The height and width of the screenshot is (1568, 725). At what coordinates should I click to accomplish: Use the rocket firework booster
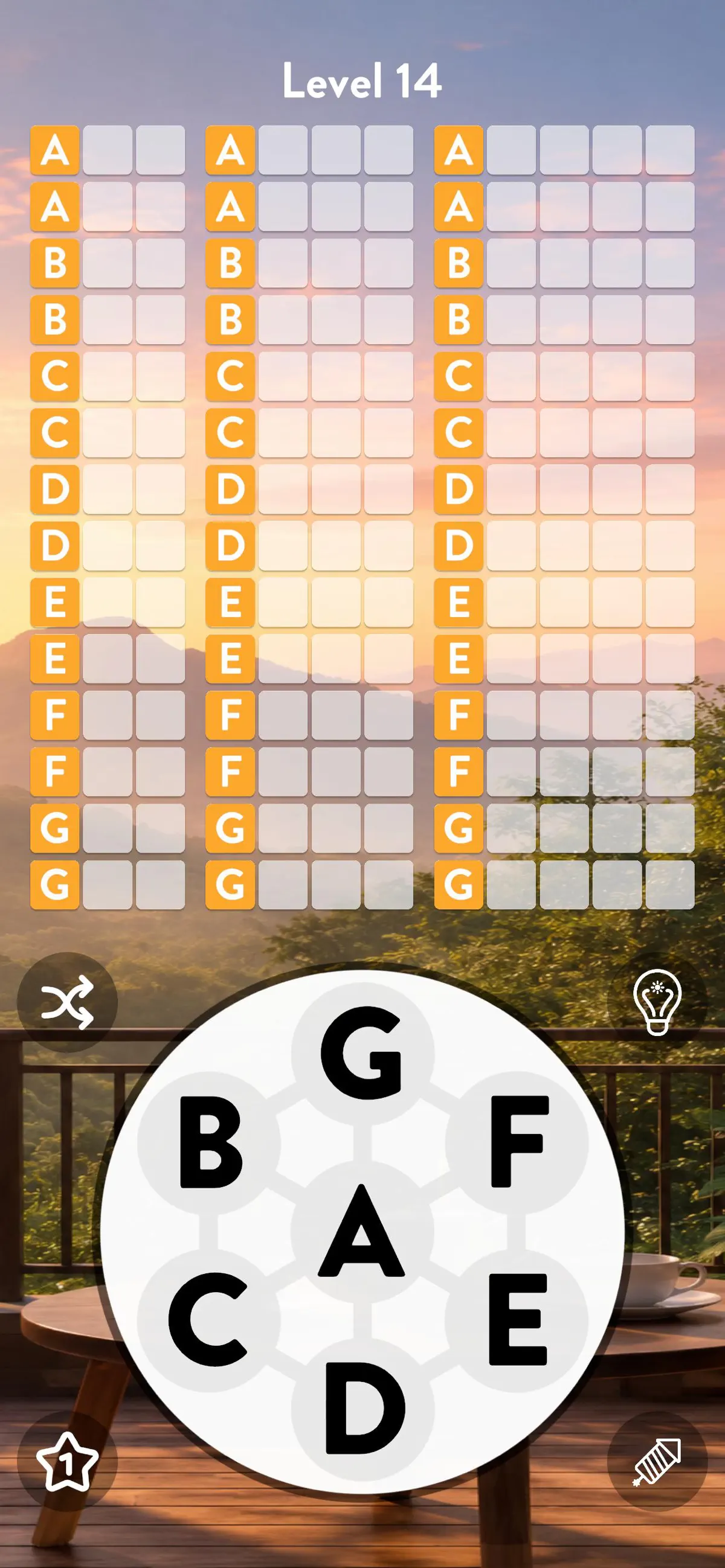pyautogui.click(x=657, y=1461)
